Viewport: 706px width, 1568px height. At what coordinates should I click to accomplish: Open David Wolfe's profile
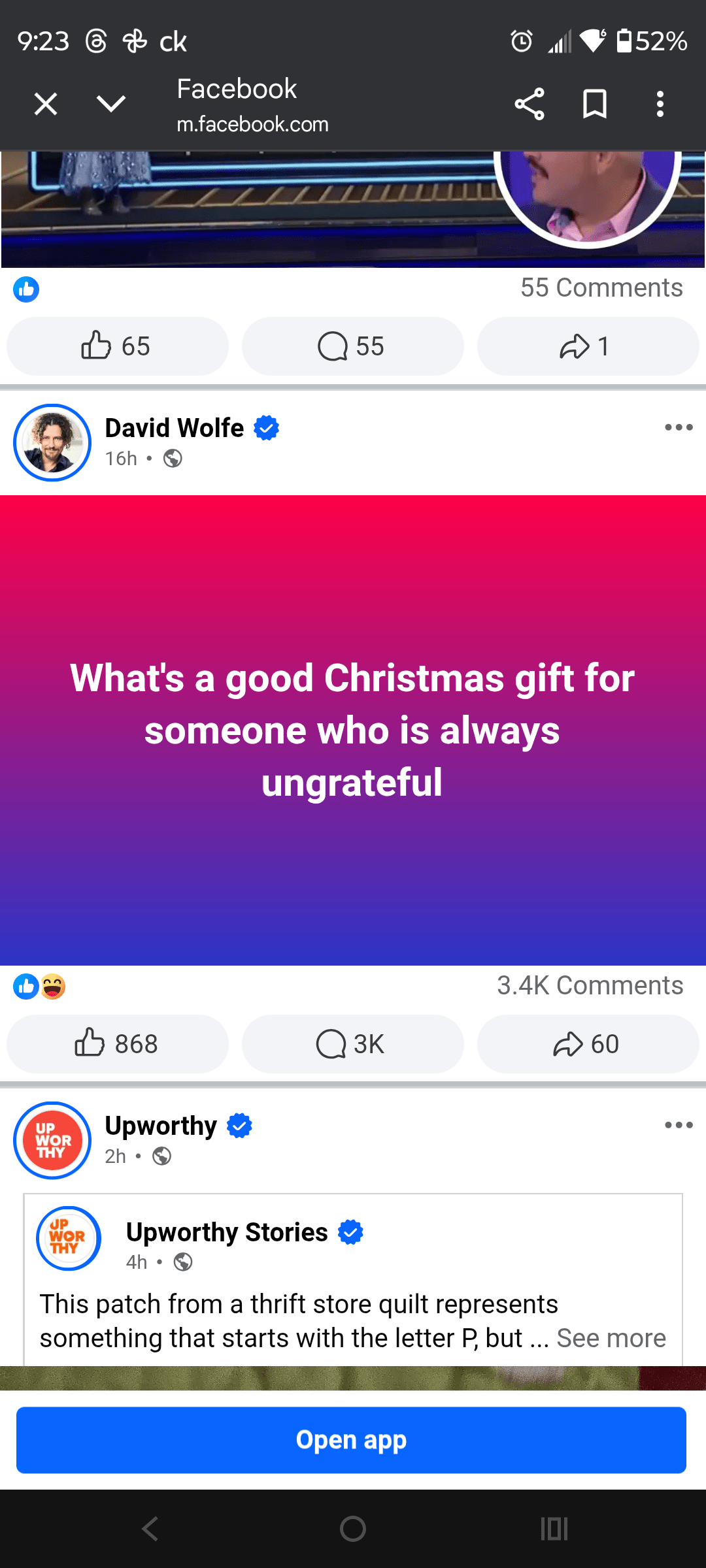174,429
